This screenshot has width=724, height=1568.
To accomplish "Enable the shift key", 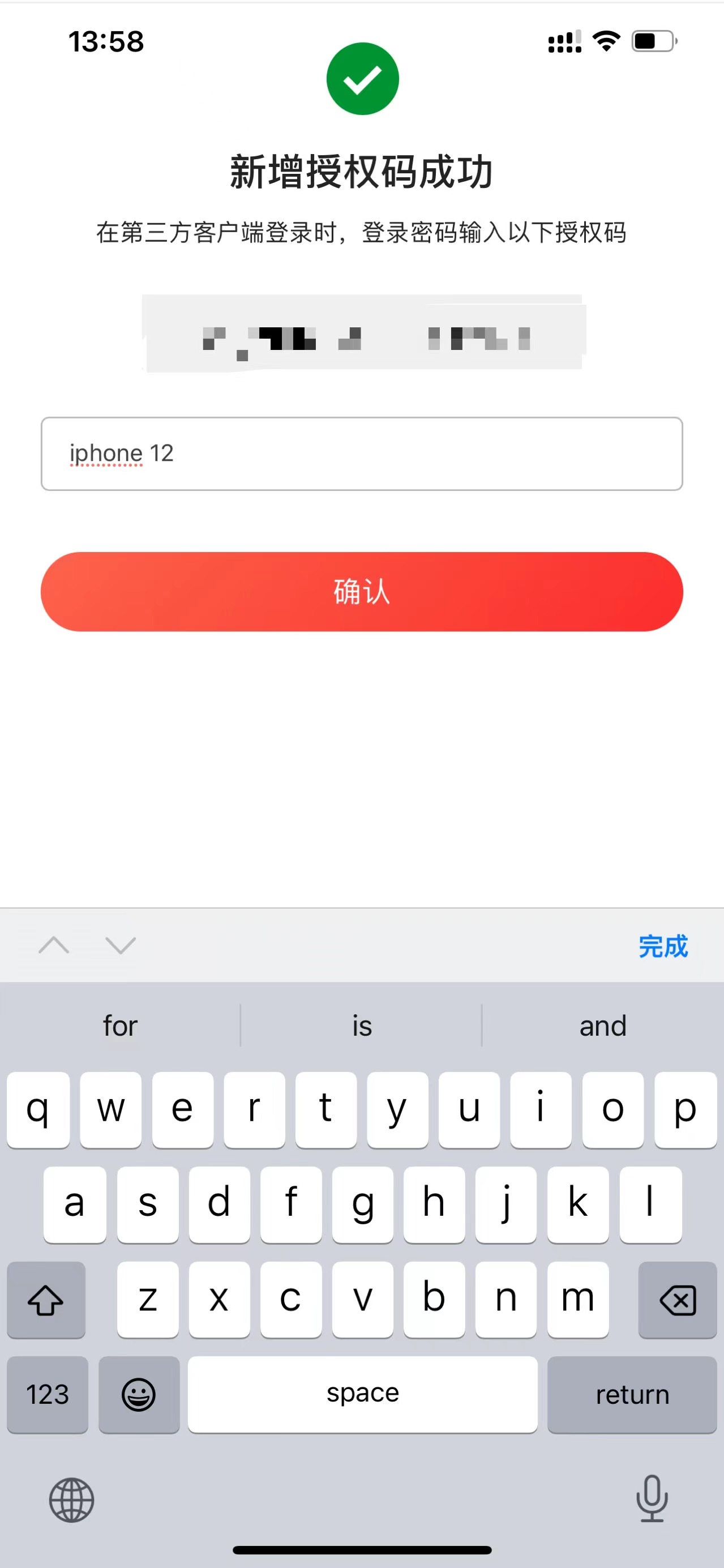I will 46,1300.
